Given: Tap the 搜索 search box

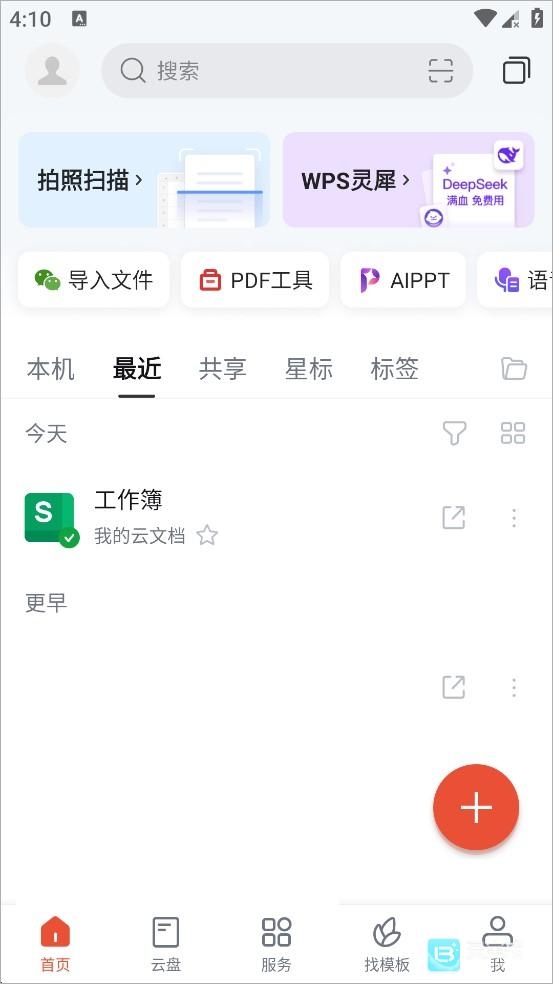Looking at the screenshot, I should [287, 71].
